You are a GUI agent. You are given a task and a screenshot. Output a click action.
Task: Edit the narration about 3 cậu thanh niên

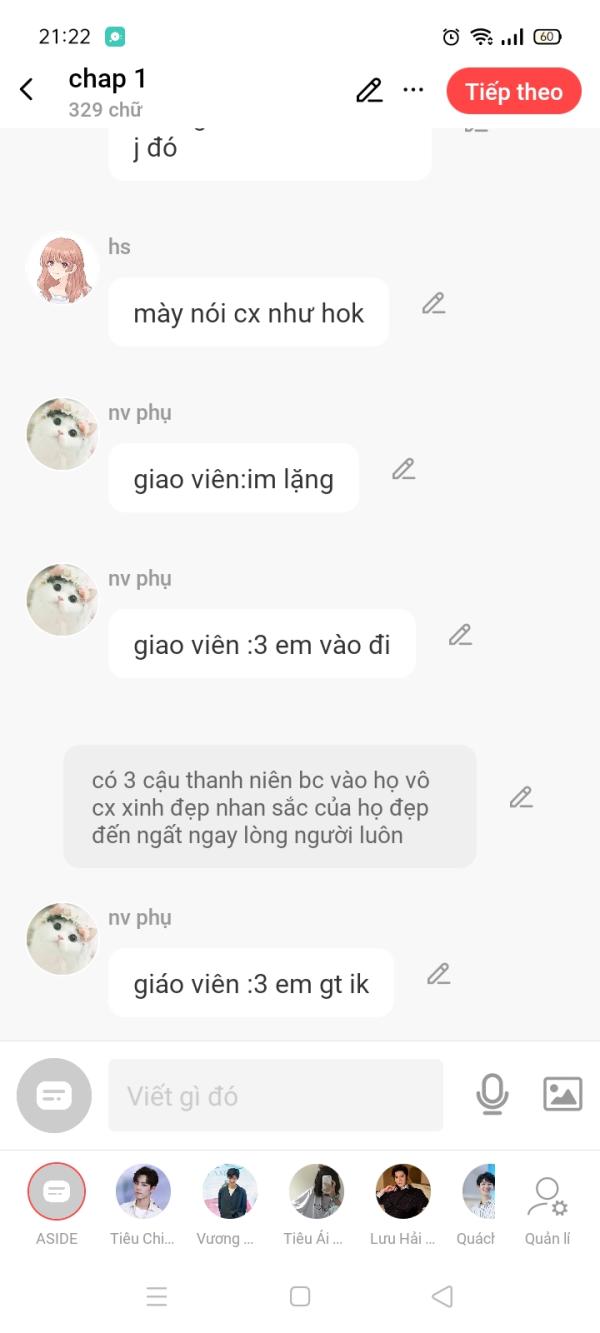[x=521, y=797]
